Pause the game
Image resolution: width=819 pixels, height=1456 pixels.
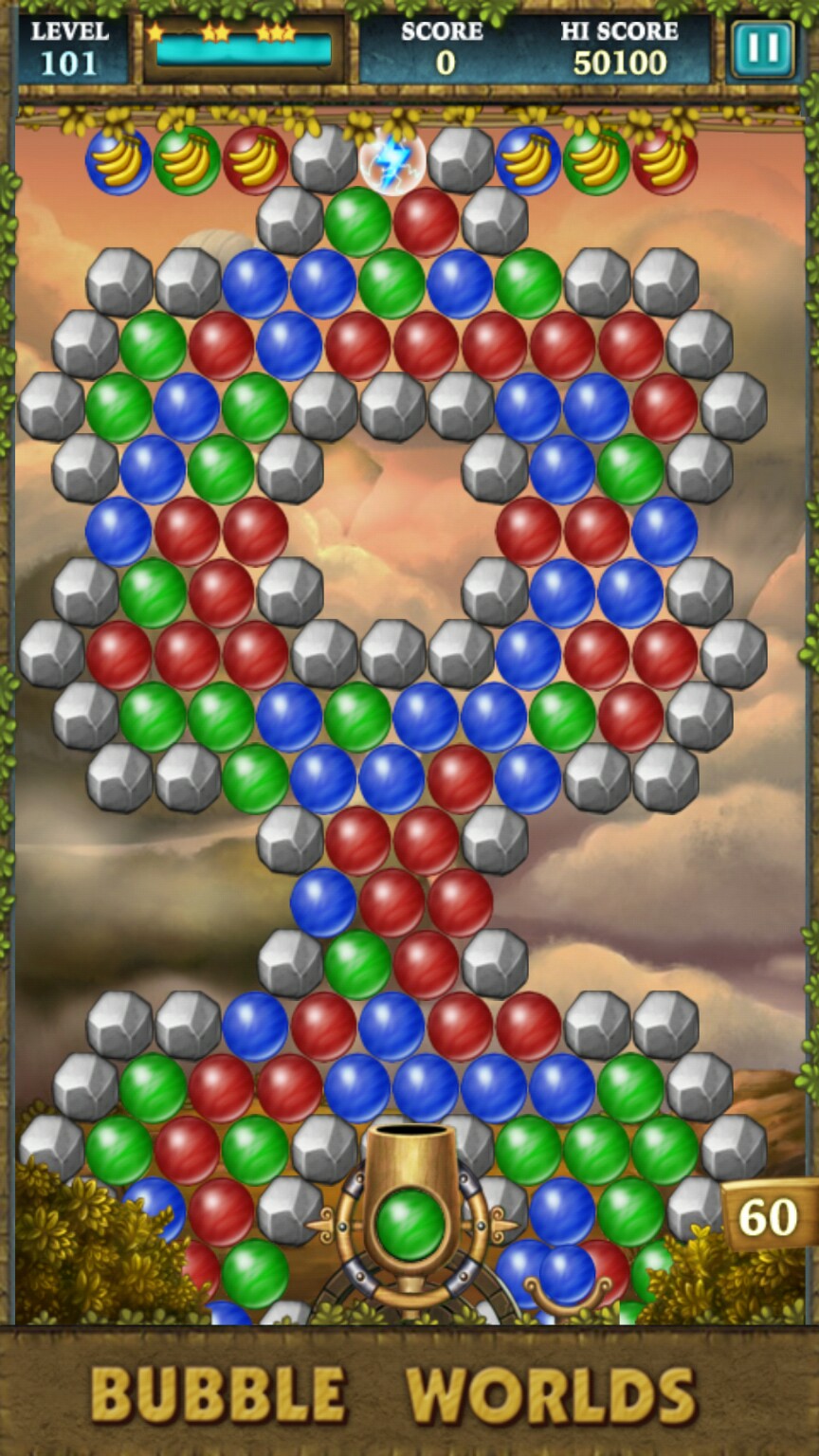pyautogui.click(x=761, y=48)
